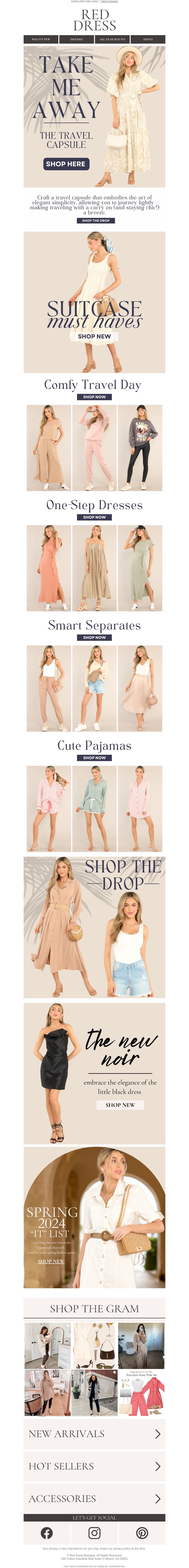The height and width of the screenshot is (1568, 189).
Task: Shop now under Comfy Travel Day
Action: coord(94,397)
